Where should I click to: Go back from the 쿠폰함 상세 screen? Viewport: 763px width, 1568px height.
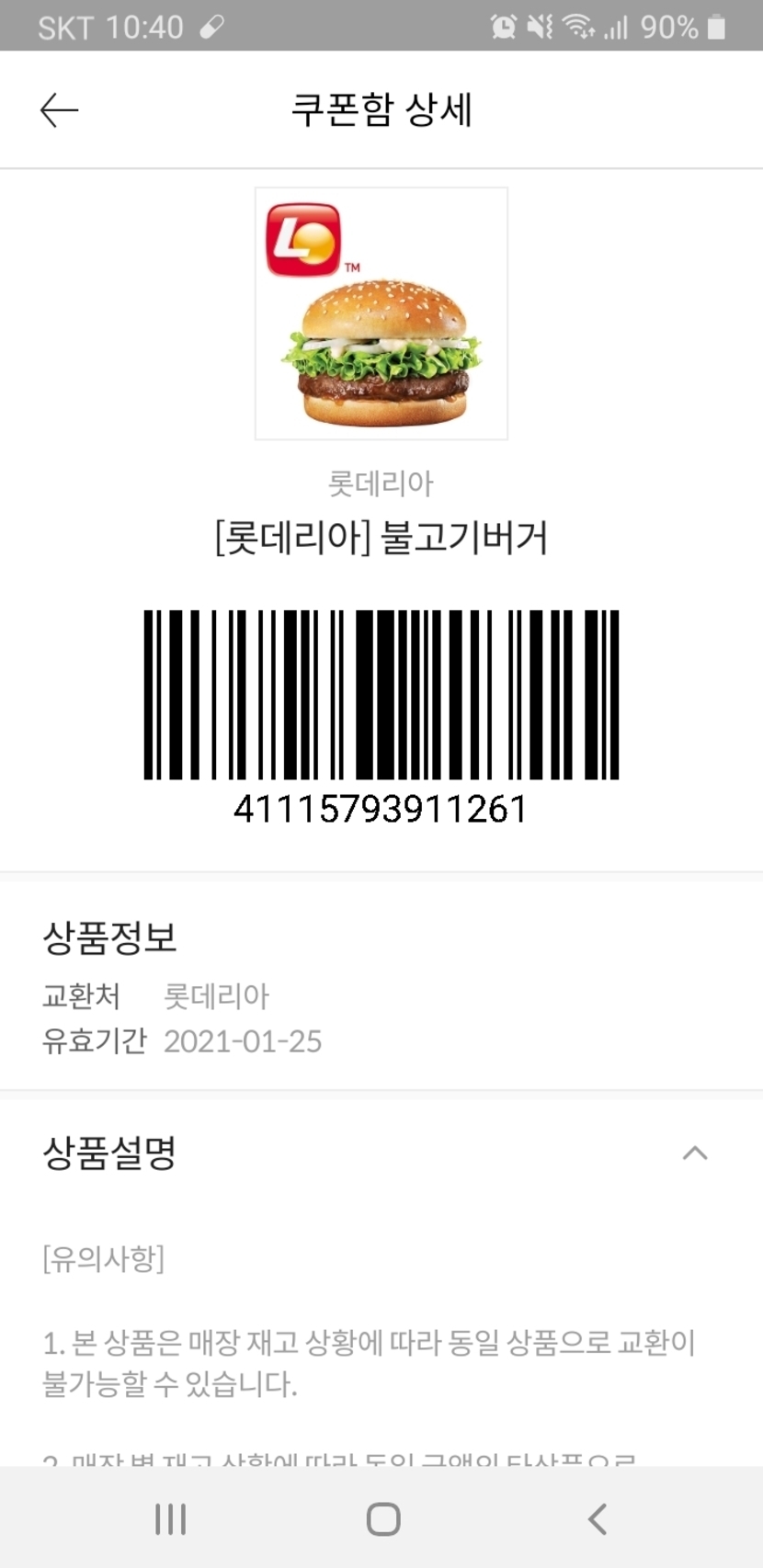pos(60,110)
